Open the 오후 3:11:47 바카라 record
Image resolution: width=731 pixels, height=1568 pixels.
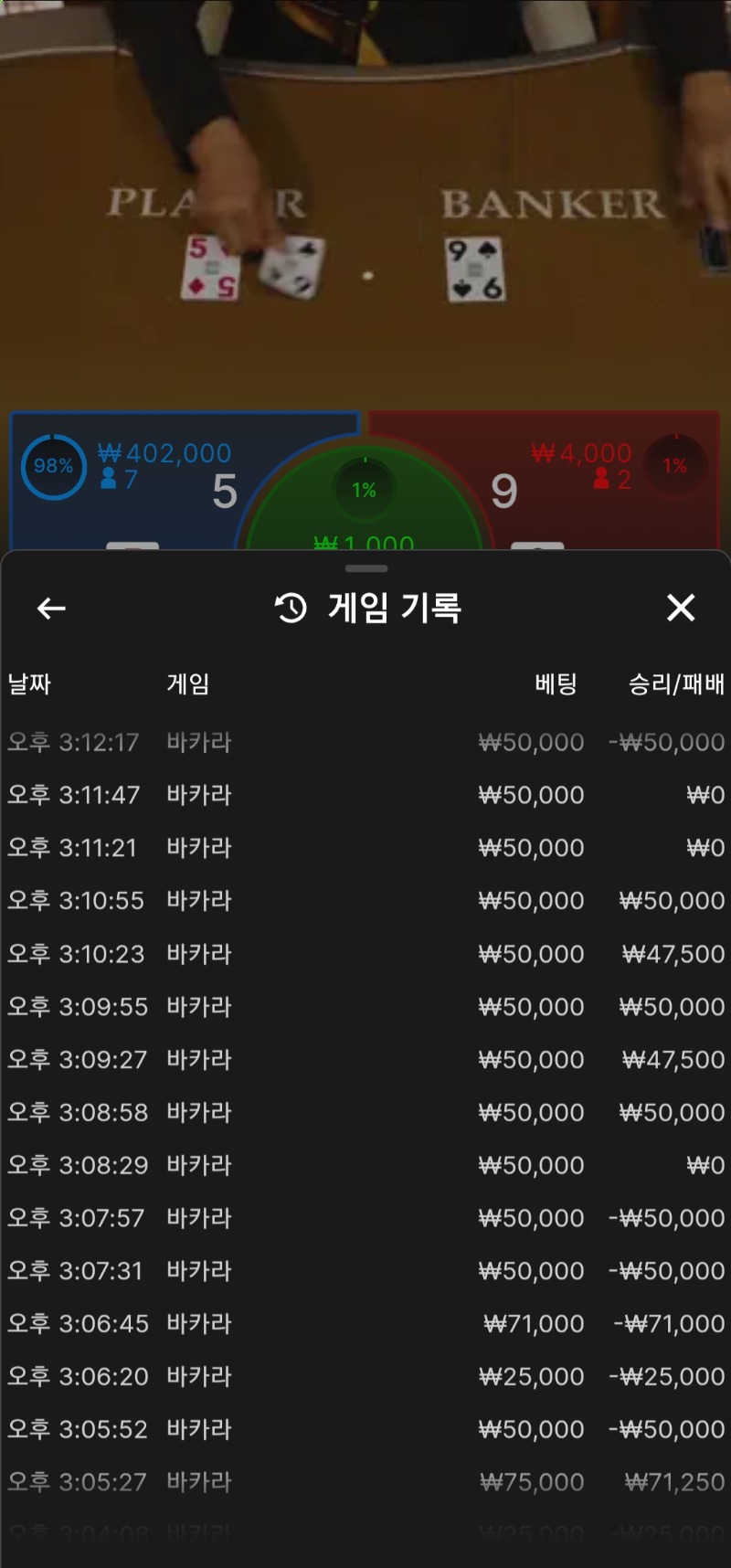(x=365, y=795)
